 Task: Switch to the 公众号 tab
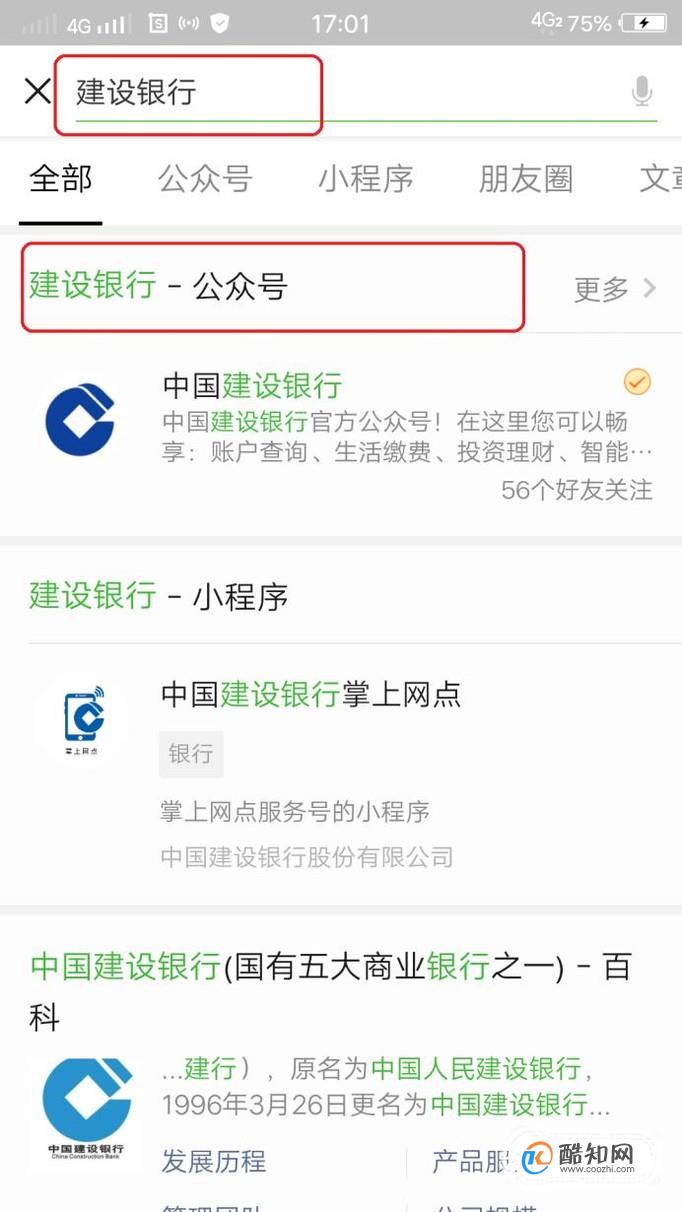tap(205, 180)
